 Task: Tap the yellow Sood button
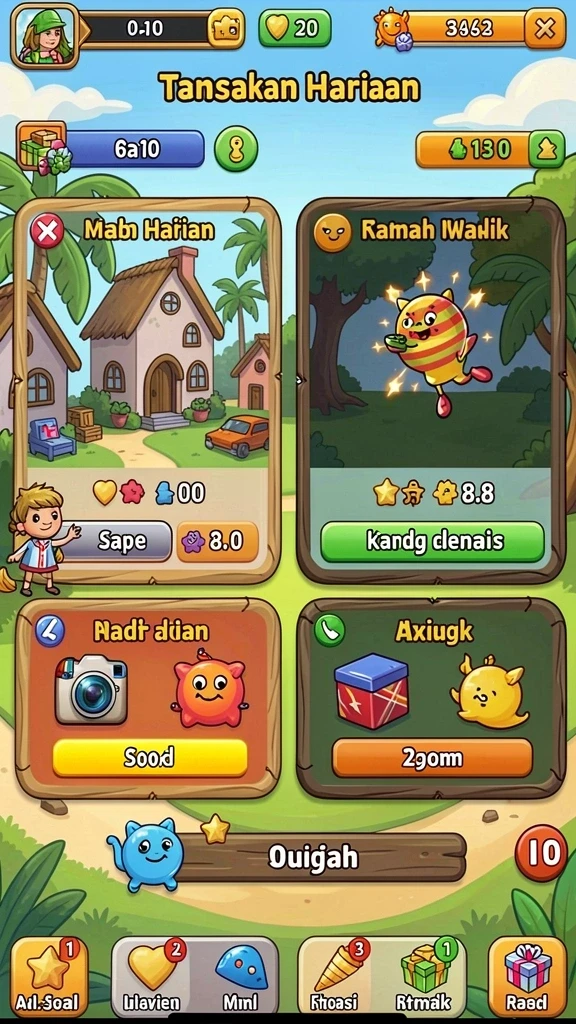click(x=150, y=758)
